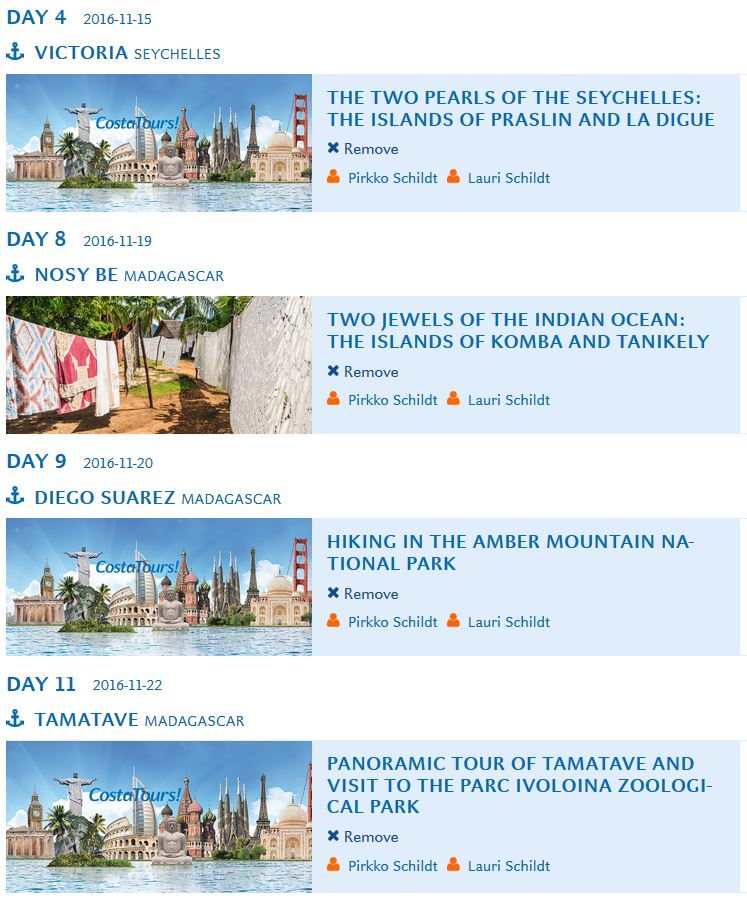This screenshot has height=902, width=747.
Task: Remove the Praslin and La Digue excursion
Action: pos(363,149)
